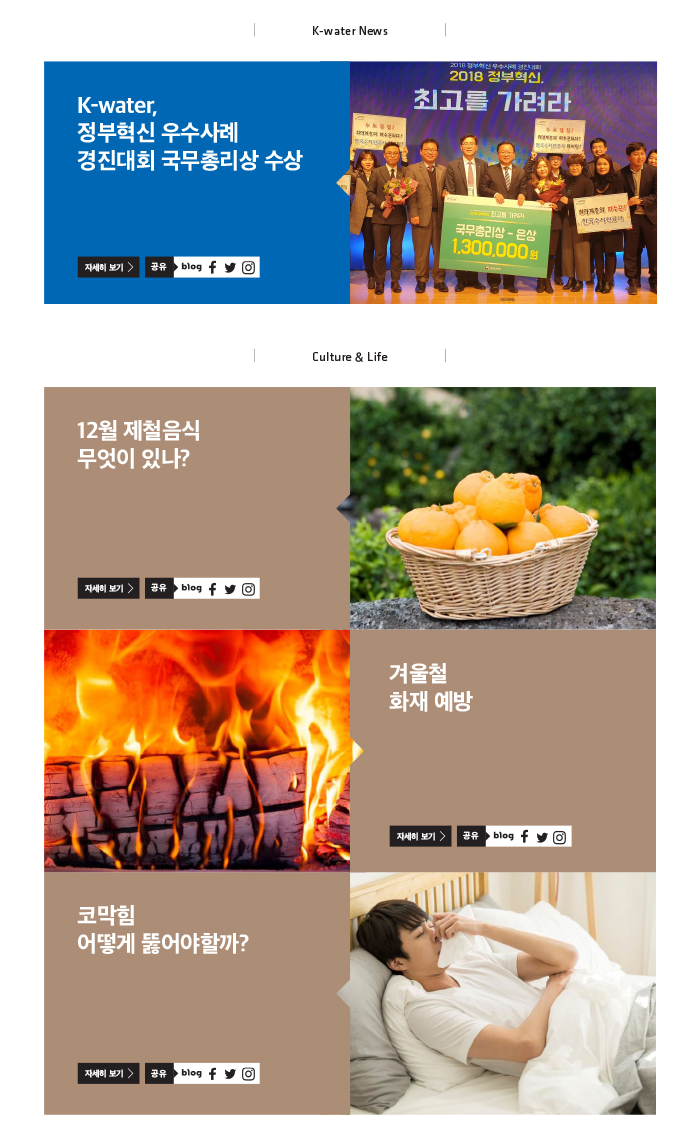This screenshot has width=700, height=1142.
Task: Open 자세히 보기 for K-water 국무총리상 news
Action: (108, 267)
